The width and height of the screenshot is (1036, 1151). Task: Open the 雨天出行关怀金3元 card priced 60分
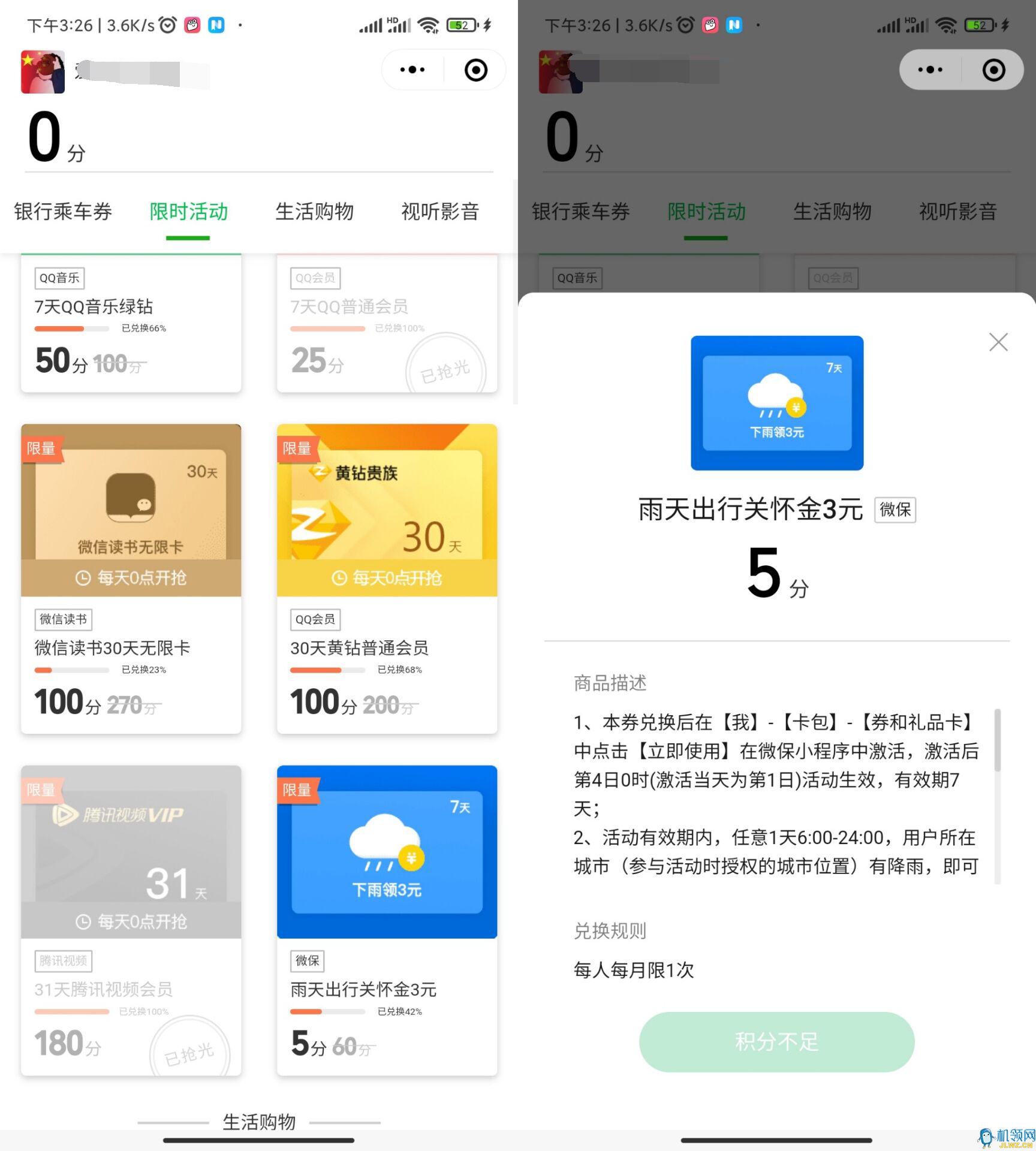point(387,920)
